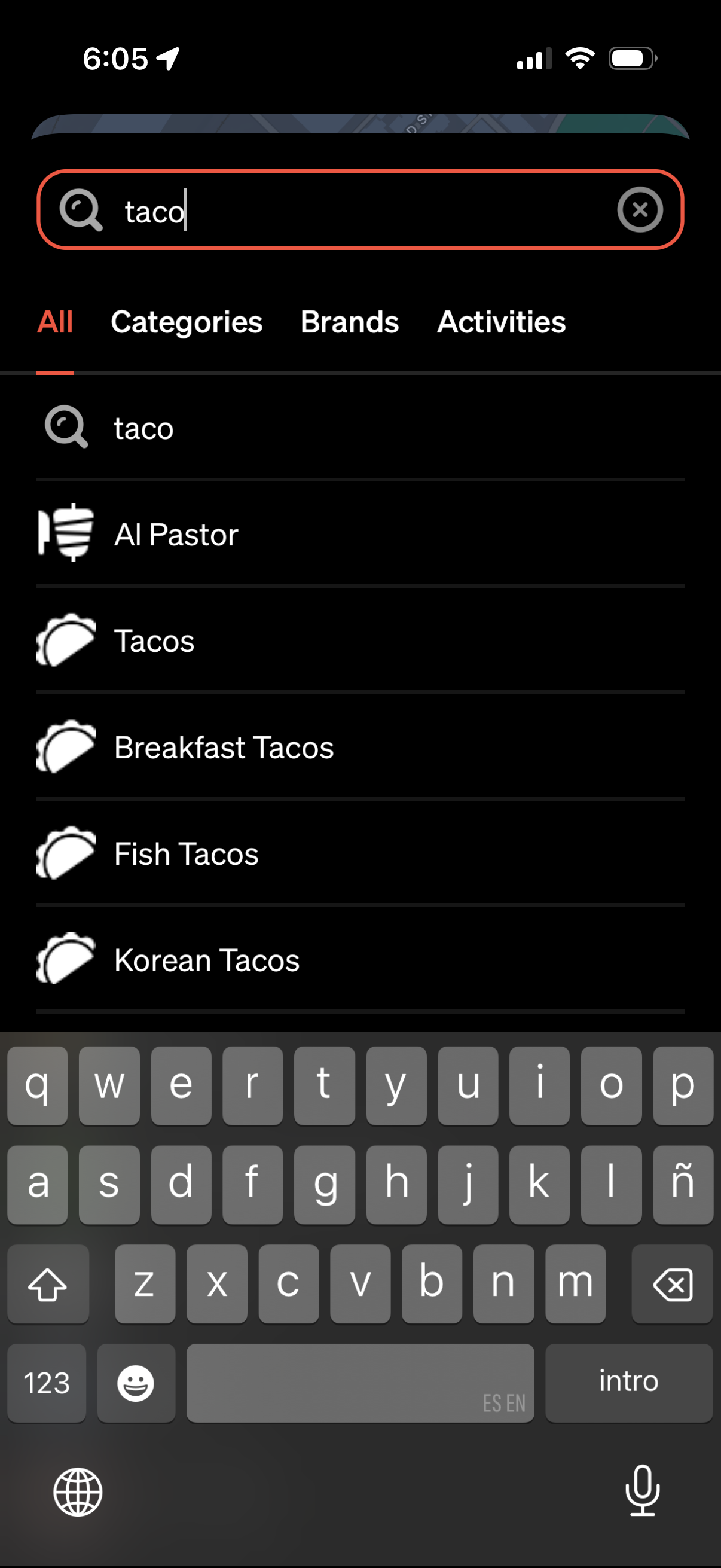Open the Brands tab

[349, 322]
